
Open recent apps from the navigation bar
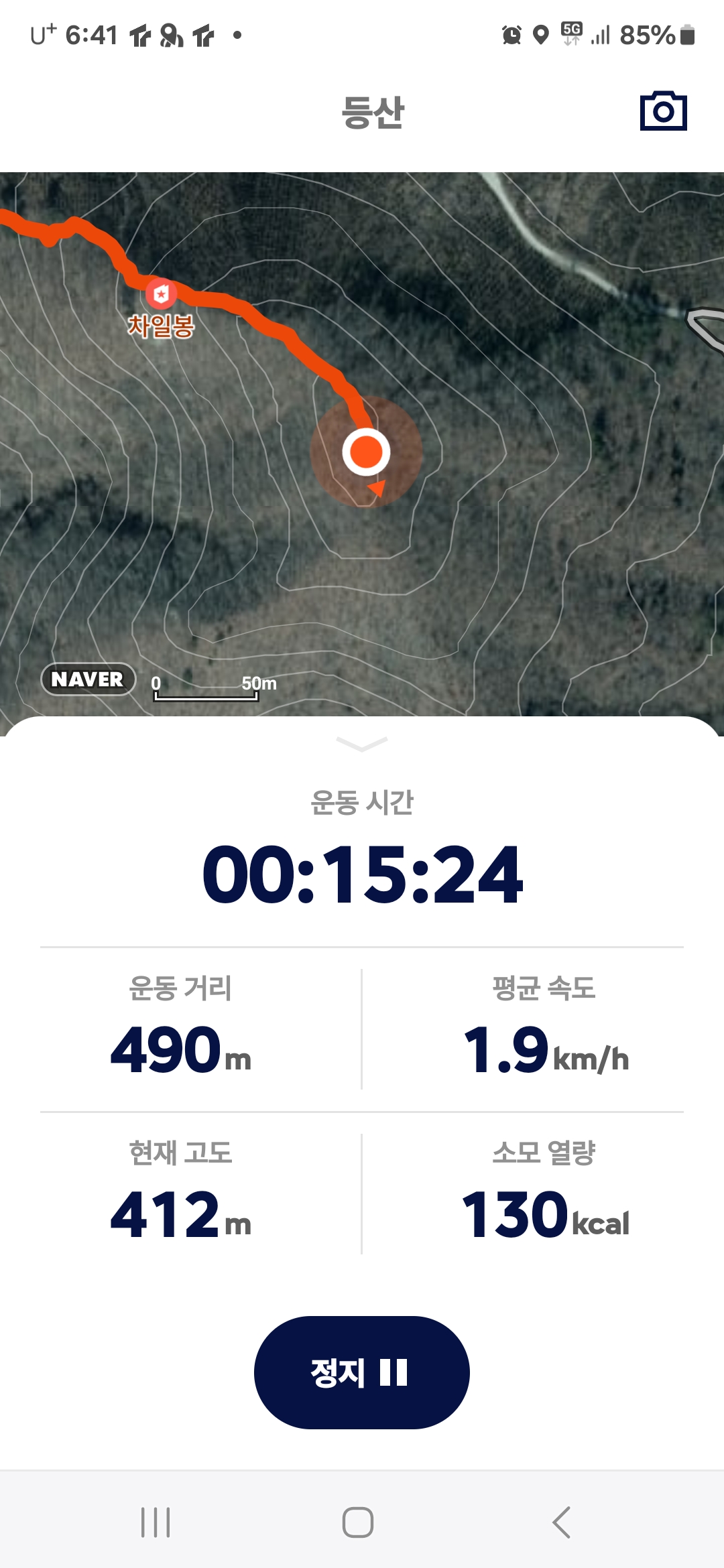156,1522
